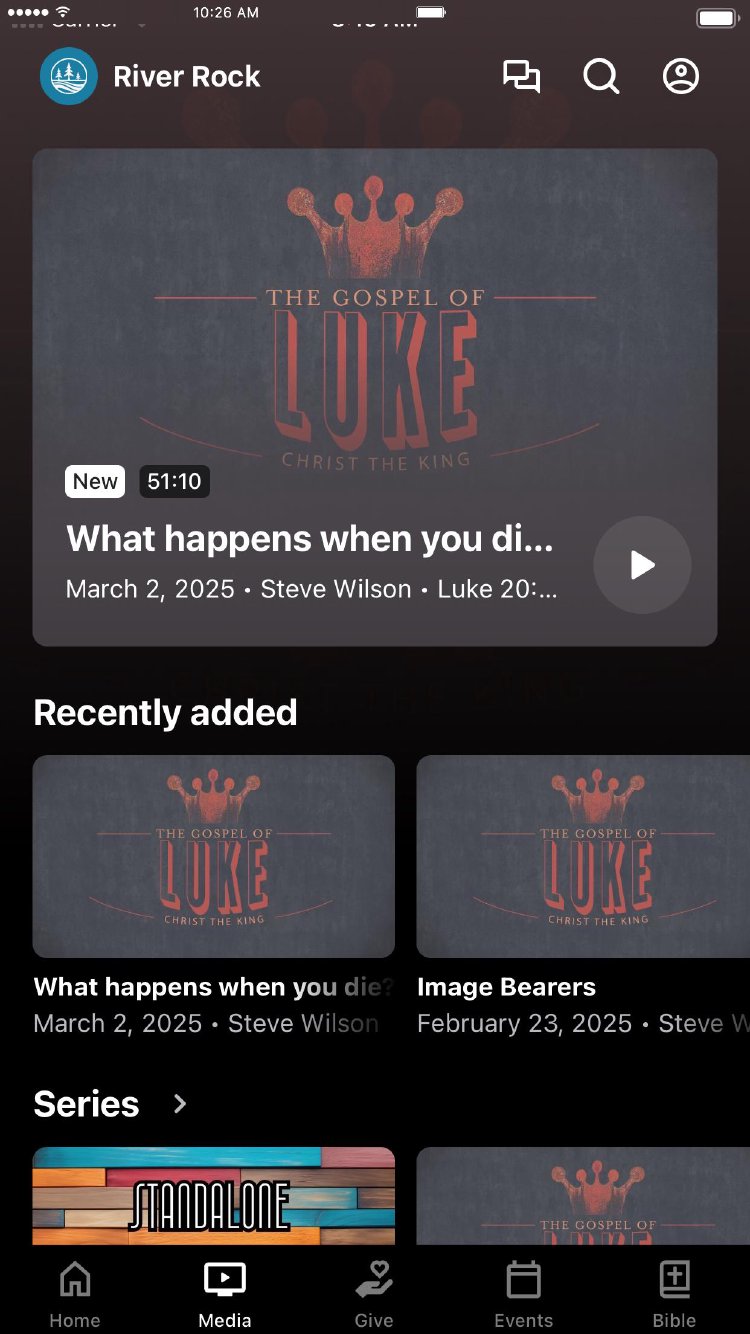Screen dimensions: 750x1334
Task: Switch to the Home tab
Action: 75,1294
